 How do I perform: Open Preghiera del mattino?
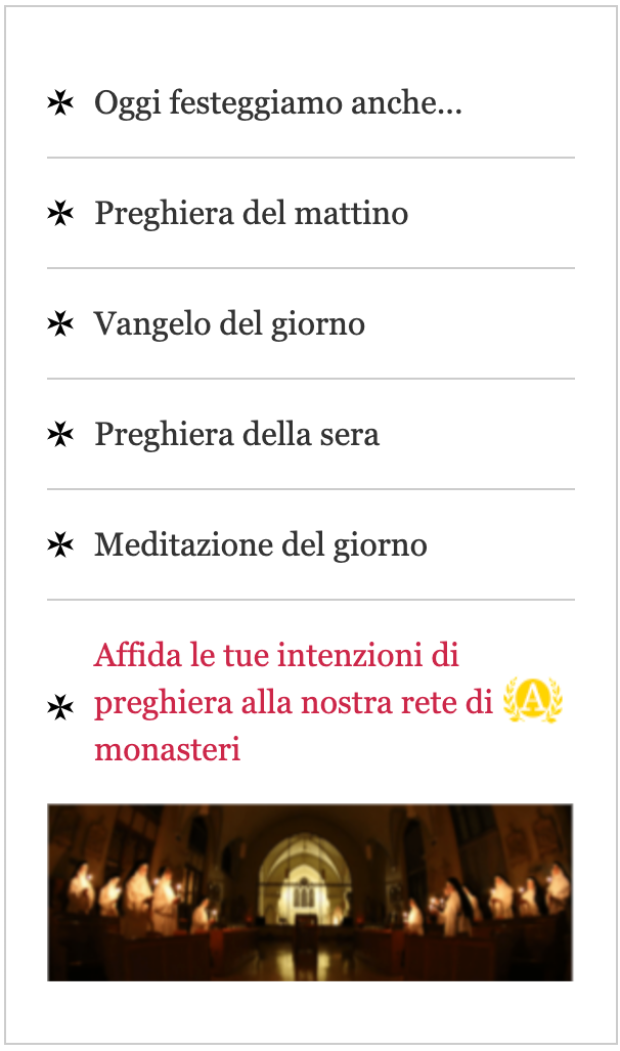tap(251, 213)
